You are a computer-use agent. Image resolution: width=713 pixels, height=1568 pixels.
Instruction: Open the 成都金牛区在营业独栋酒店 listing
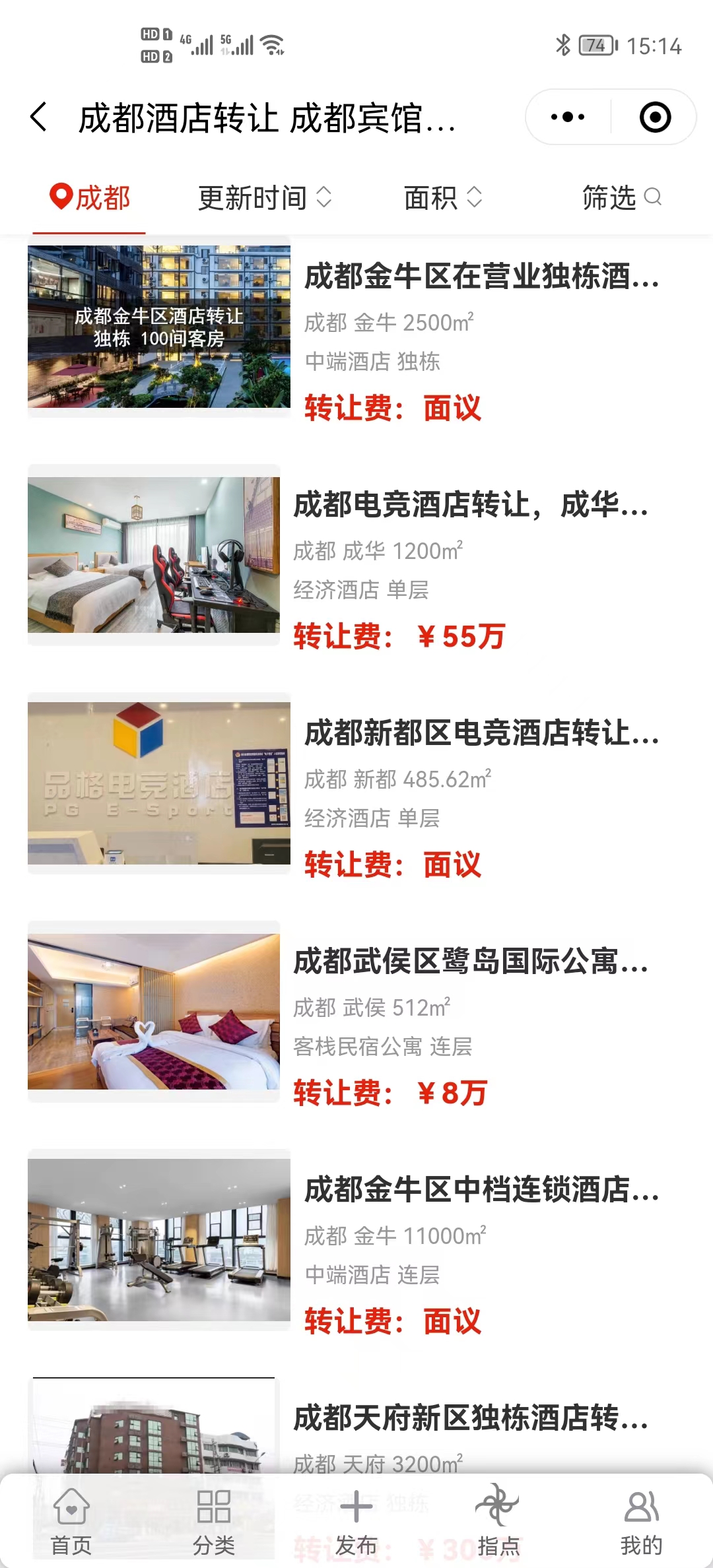coord(481,277)
